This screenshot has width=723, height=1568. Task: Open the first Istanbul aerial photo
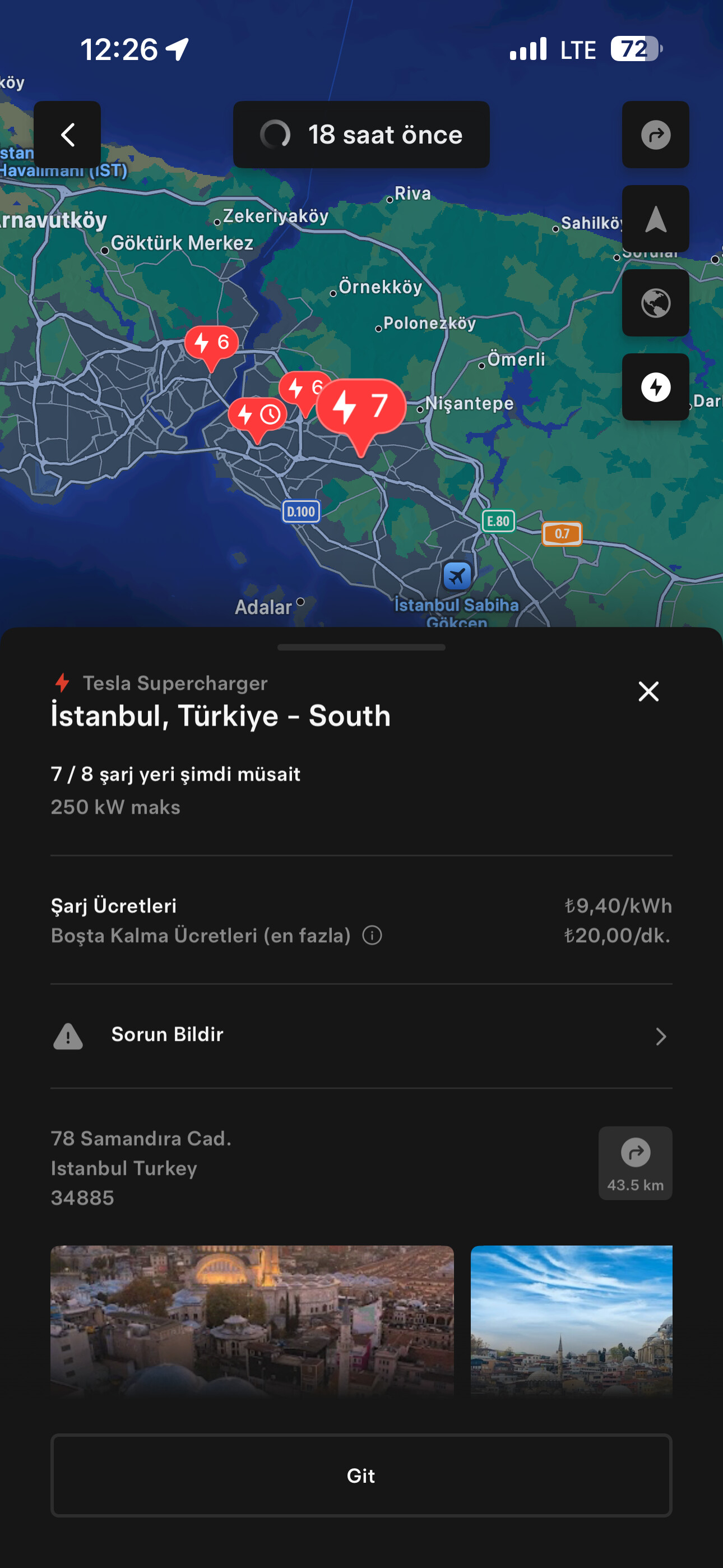tap(252, 1320)
